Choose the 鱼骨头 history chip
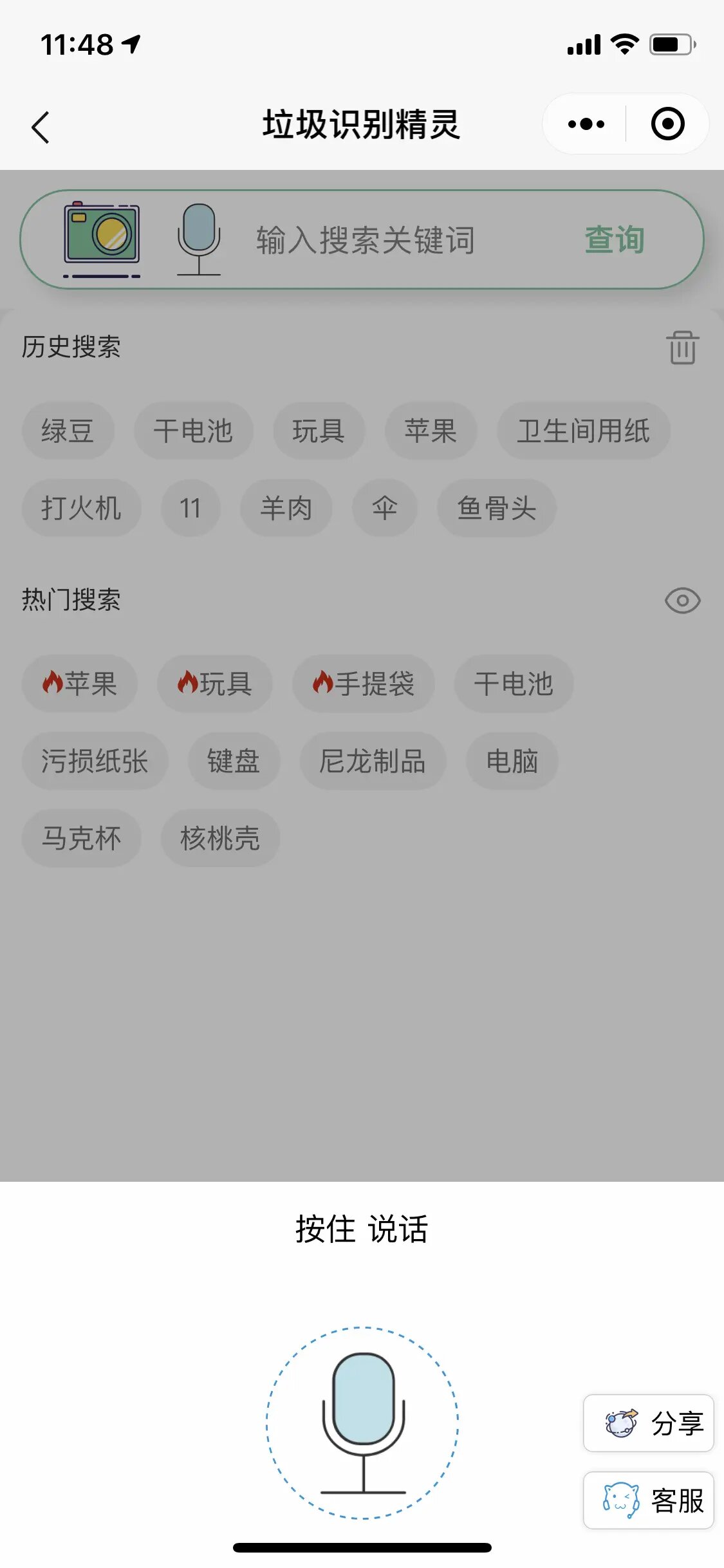The image size is (724, 1568). (496, 508)
